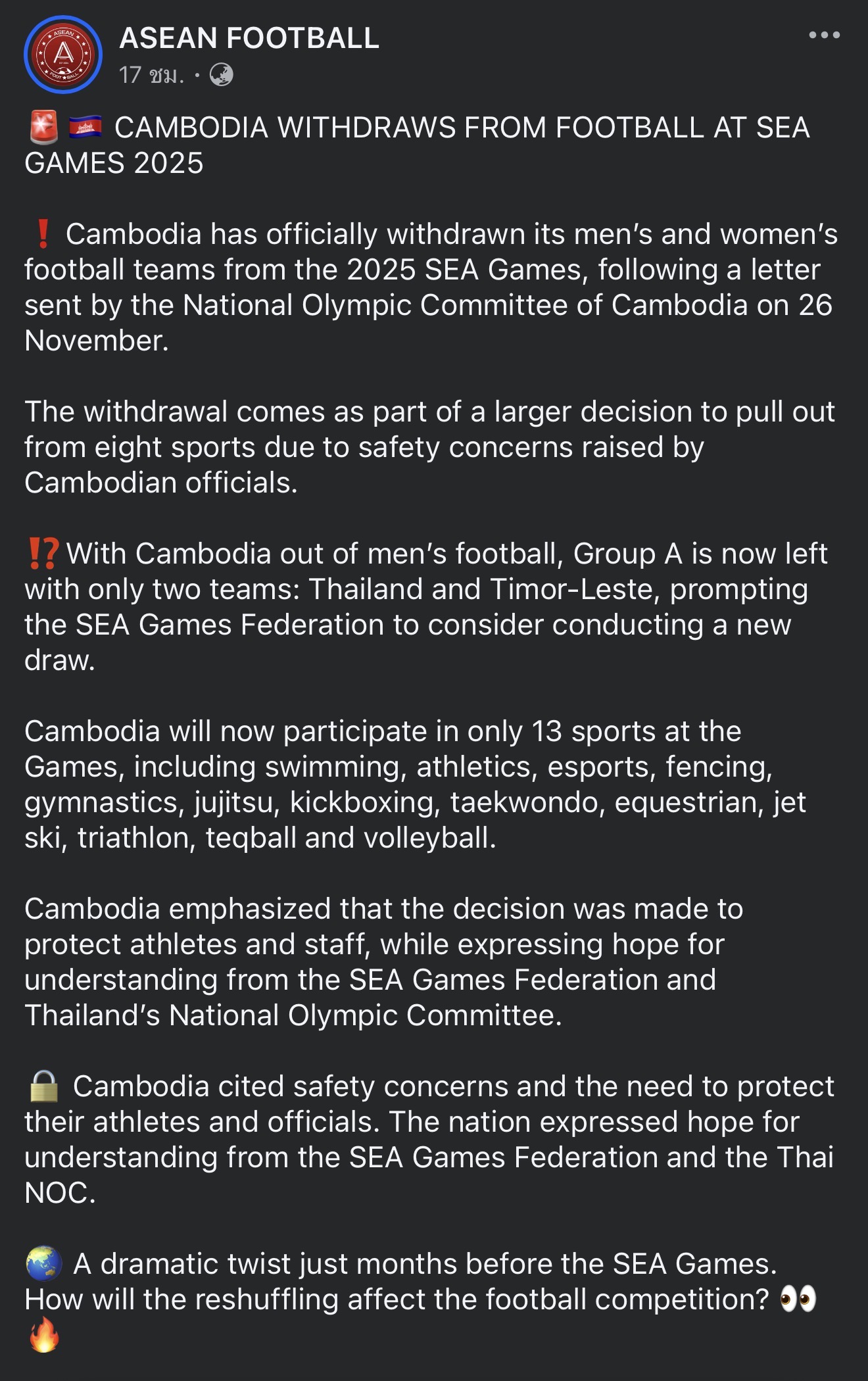The image size is (868, 1381).
Task: Open the post's 17-hour timestamp
Action: (x=151, y=76)
